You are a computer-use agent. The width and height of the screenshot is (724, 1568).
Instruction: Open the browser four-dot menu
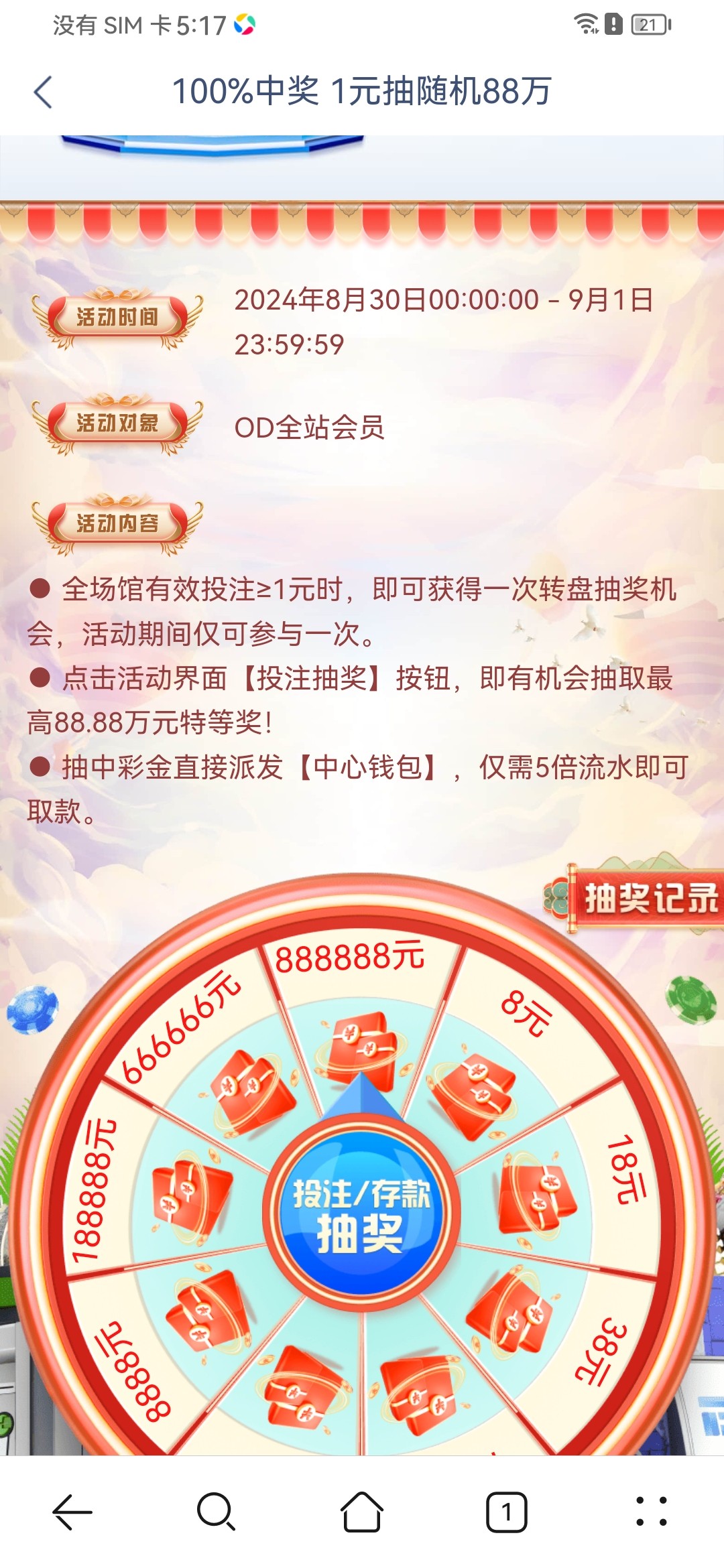pos(651,1512)
